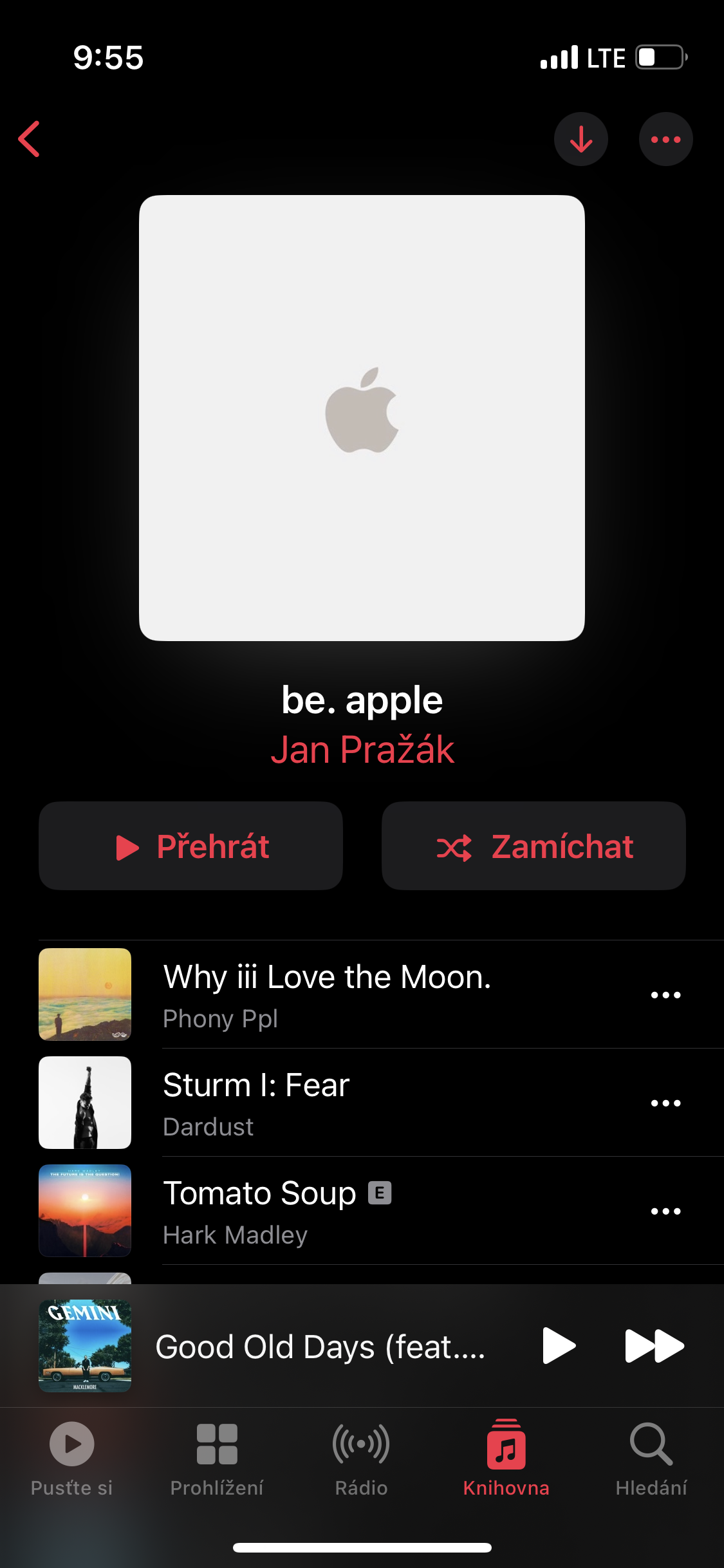Skip to the next track
Viewport: 724px width, 1568px height.
click(x=654, y=1345)
